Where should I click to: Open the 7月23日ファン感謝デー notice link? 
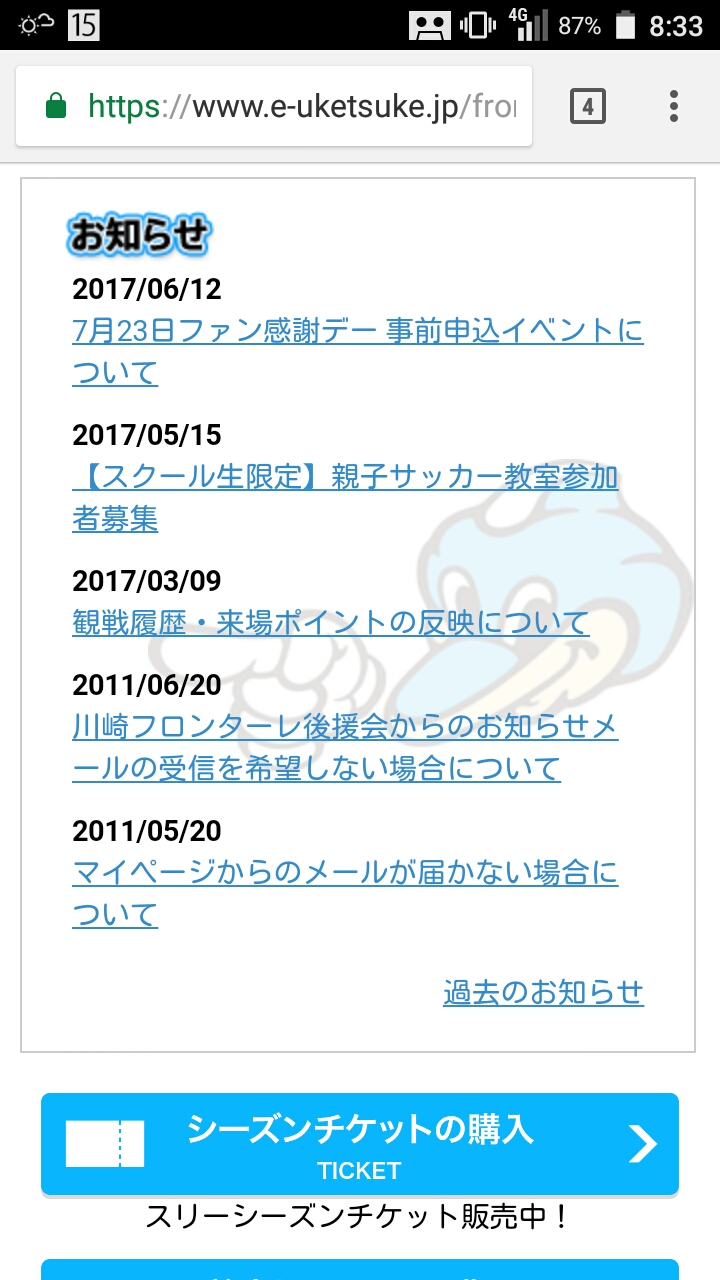coord(357,331)
